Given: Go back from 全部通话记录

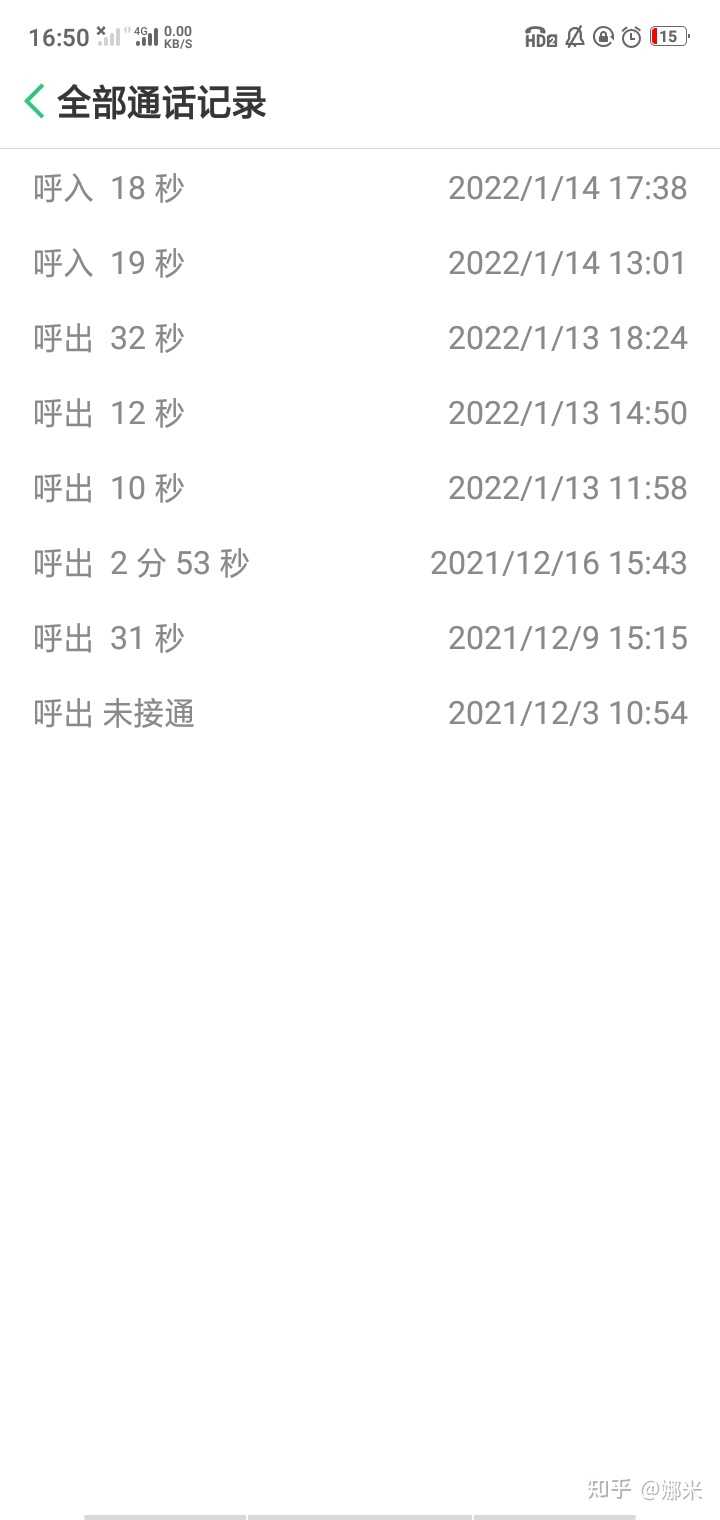Looking at the screenshot, I should [35, 102].
